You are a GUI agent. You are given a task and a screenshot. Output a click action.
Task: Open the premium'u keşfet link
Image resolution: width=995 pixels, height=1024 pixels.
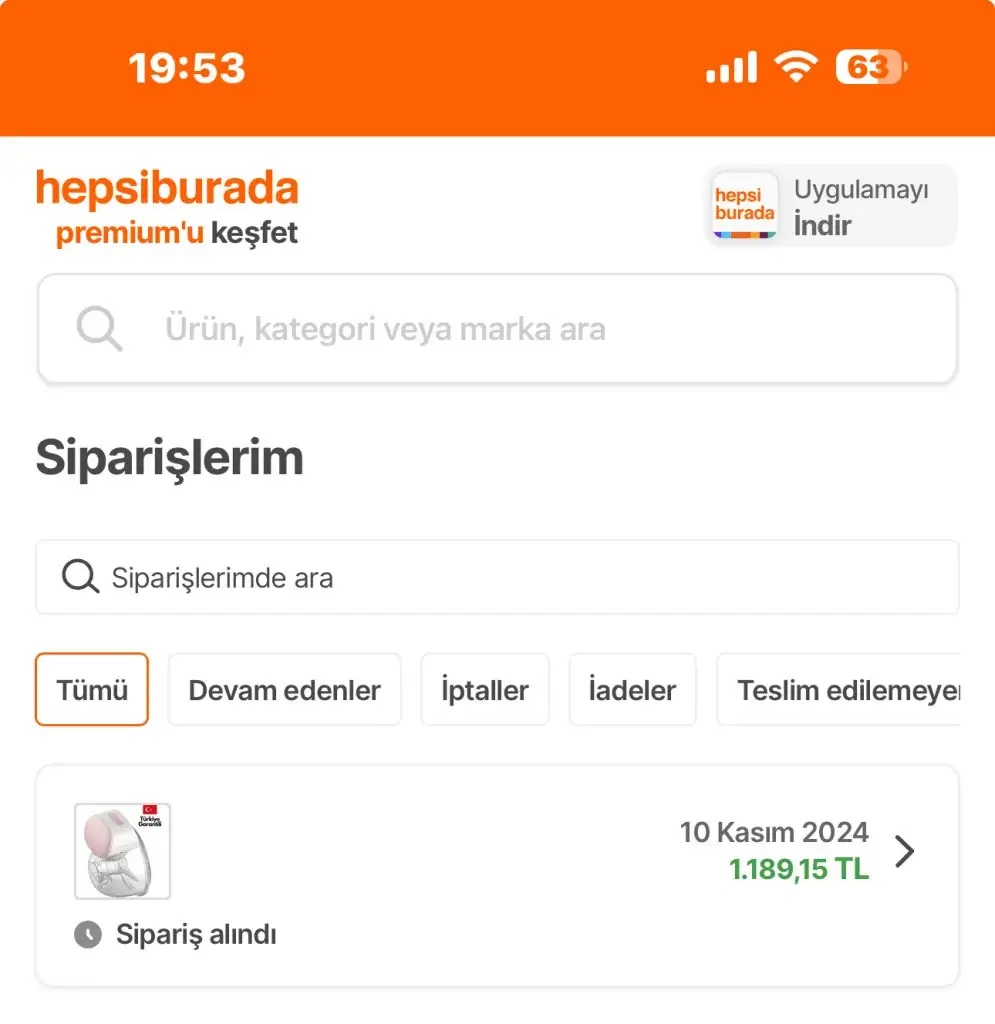[x=177, y=233]
